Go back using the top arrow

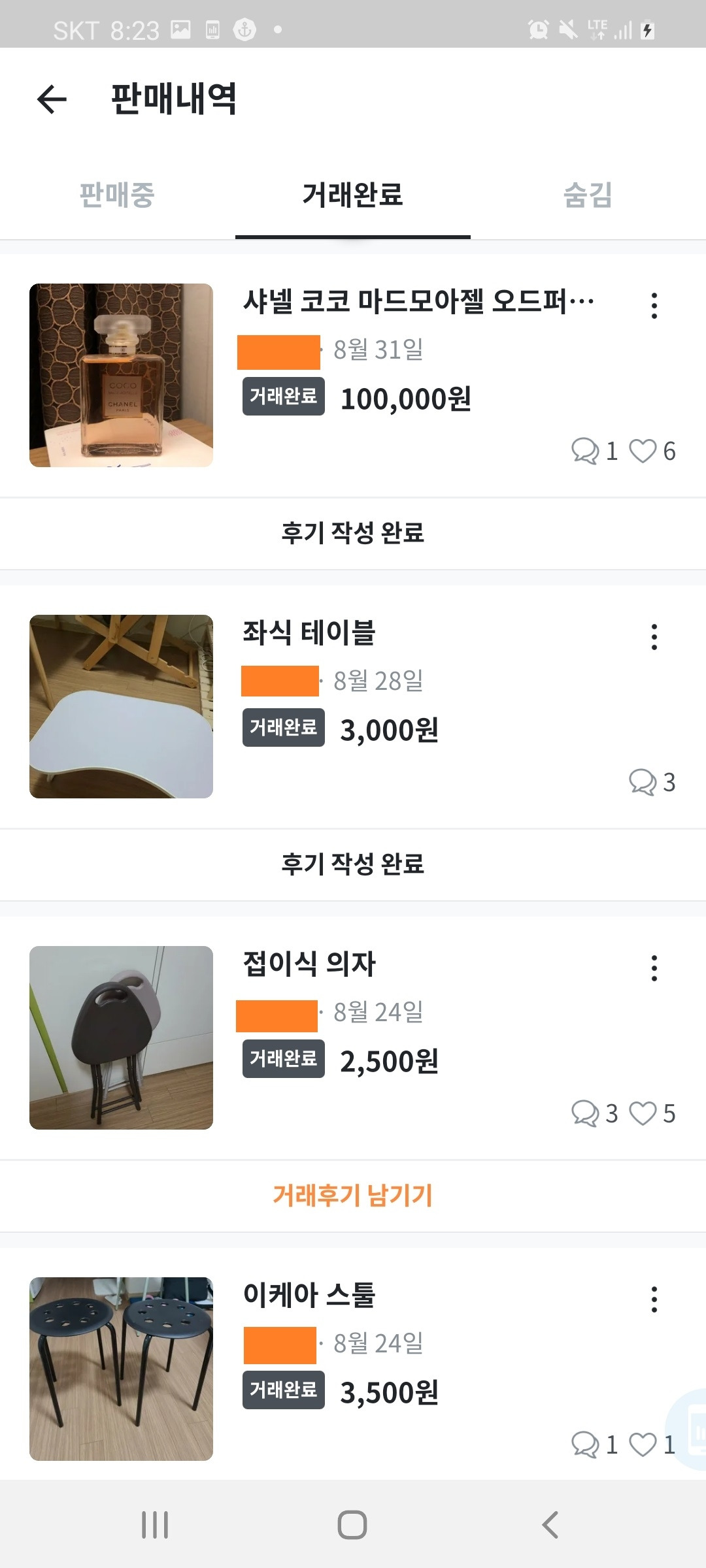point(52,99)
